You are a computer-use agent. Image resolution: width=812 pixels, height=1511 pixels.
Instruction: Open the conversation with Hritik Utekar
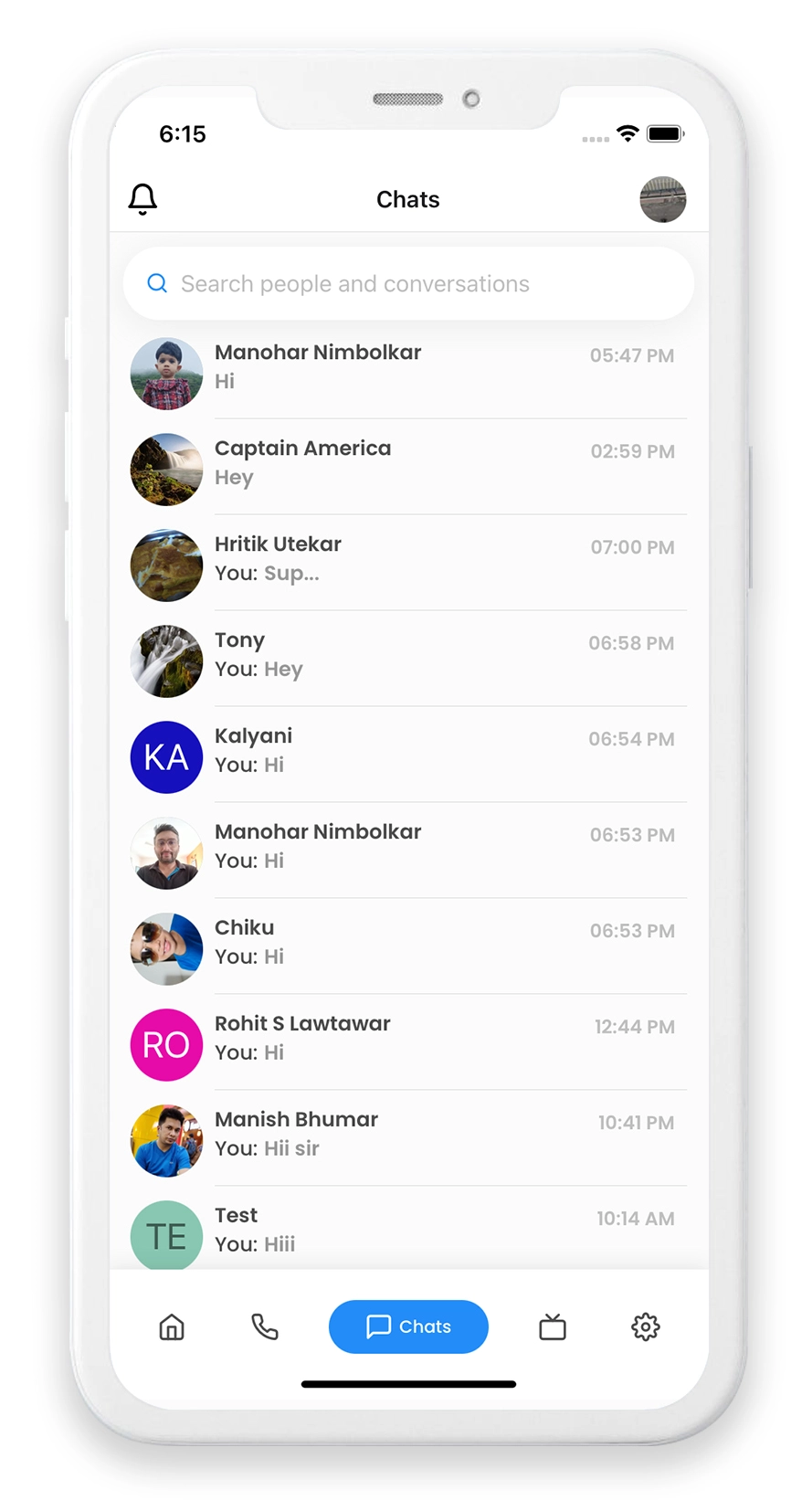(x=408, y=559)
